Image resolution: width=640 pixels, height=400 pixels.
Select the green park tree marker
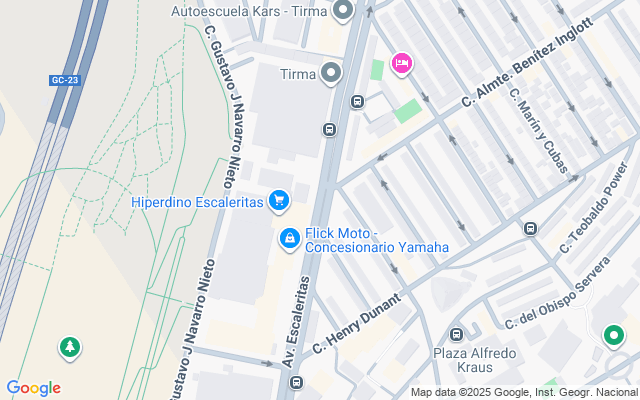pos(70,347)
